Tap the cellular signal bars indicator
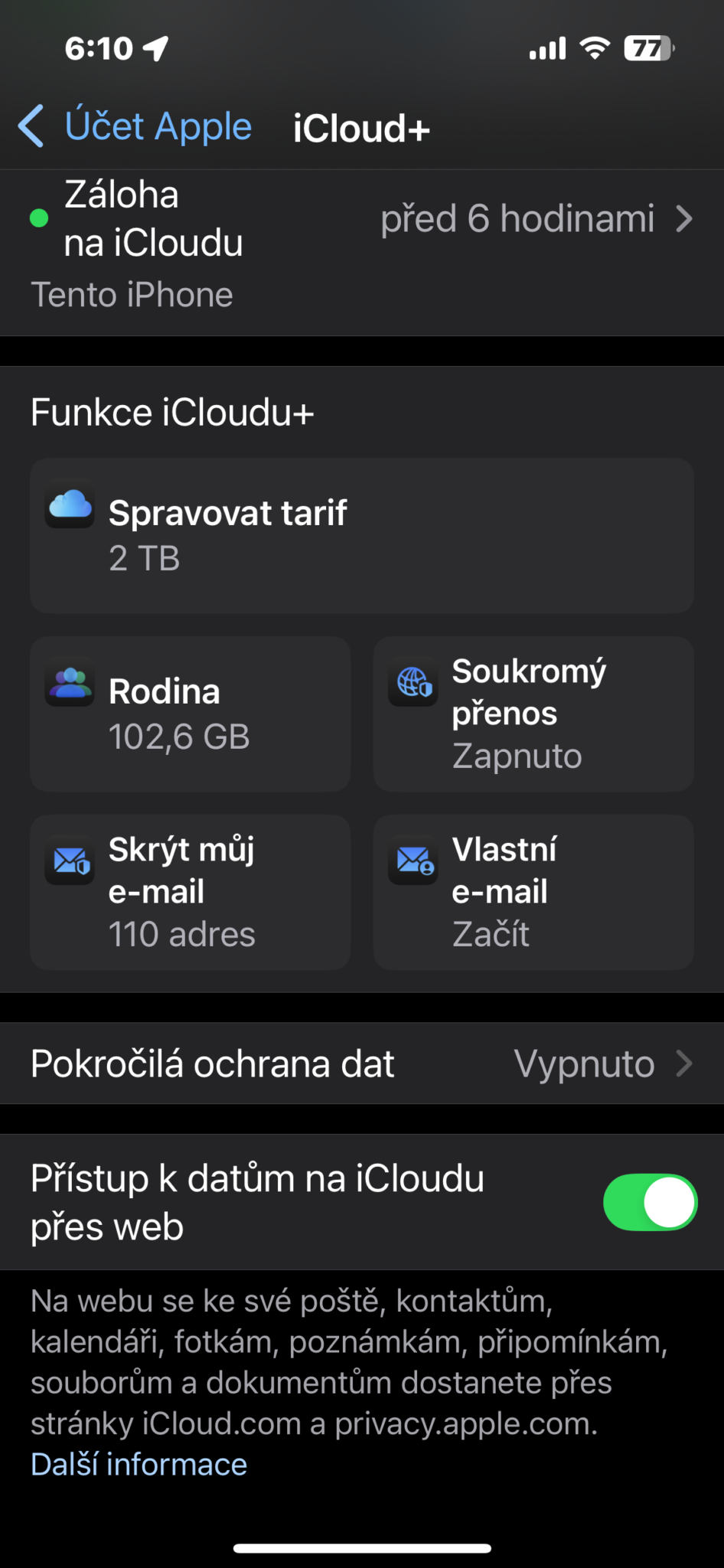The width and height of the screenshot is (724, 1568). pyautogui.click(x=547, y=47)
